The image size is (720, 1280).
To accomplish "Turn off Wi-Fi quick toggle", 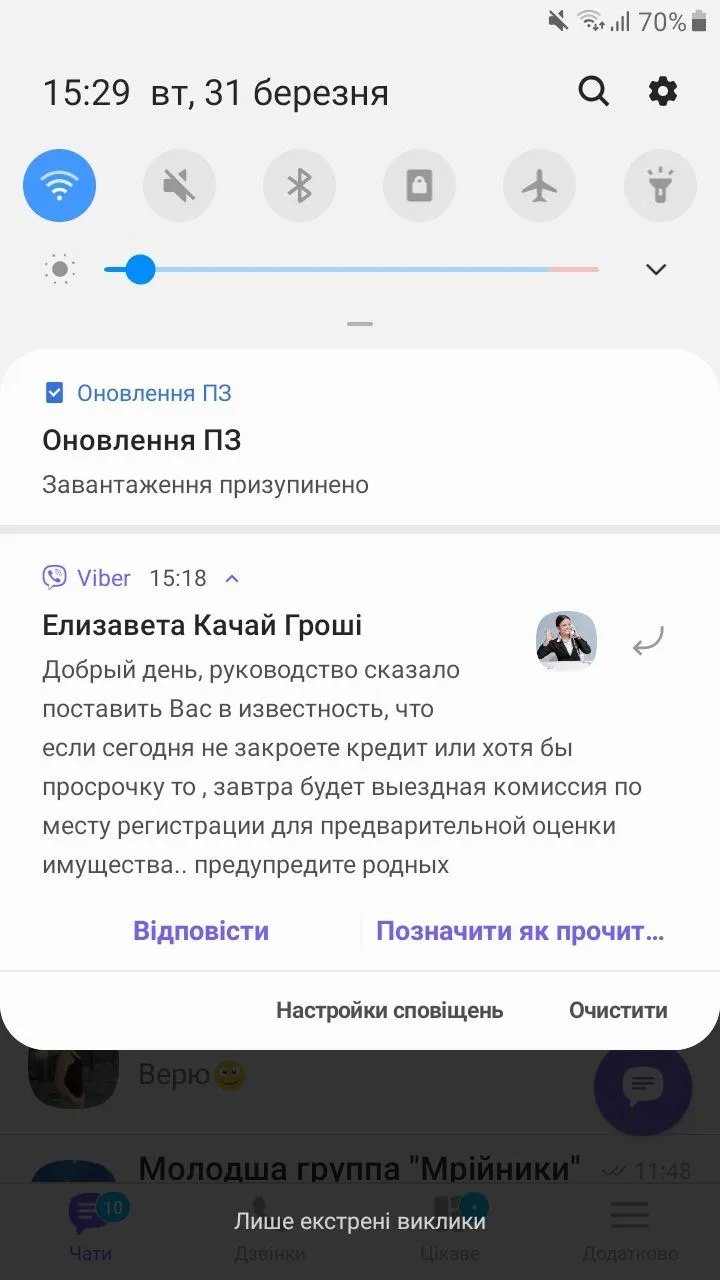I will pyautogui.click(x=60, y=185).
